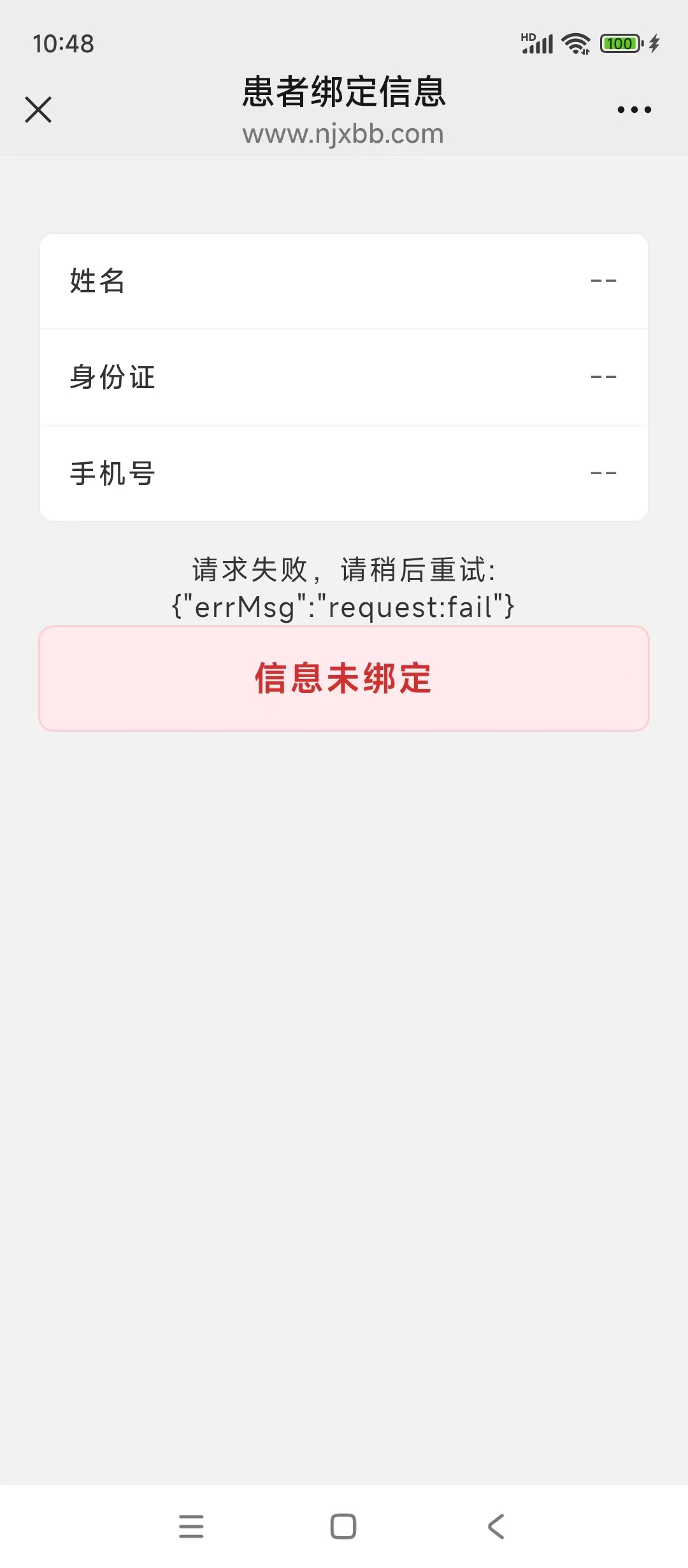The width and height of the screenshot is (688, 1568).
Task: Go back with system back button
Action: tap(496, 1527)
